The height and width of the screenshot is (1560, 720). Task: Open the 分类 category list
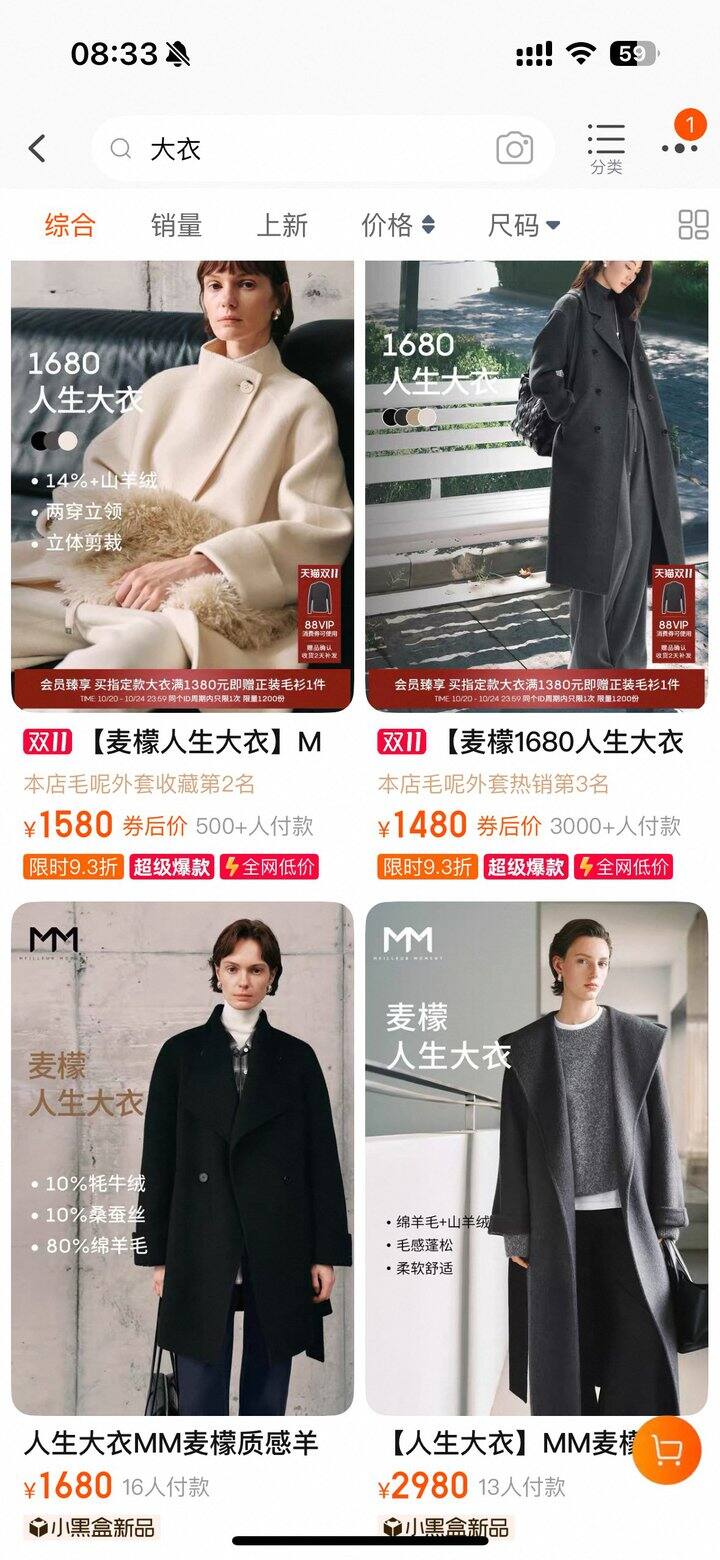(606, 148)
